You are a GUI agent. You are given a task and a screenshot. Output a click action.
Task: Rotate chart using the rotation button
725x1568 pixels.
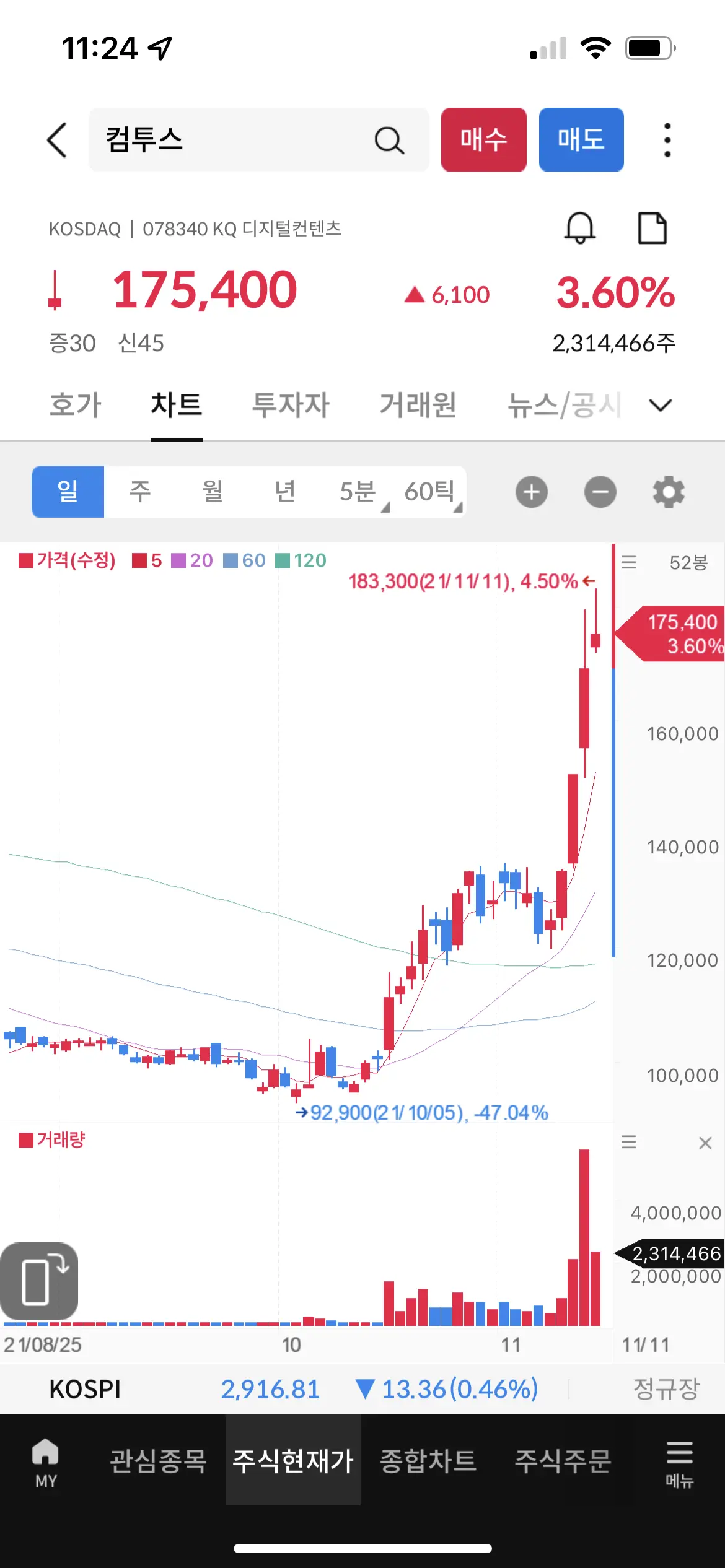[x=40, y=1281]
